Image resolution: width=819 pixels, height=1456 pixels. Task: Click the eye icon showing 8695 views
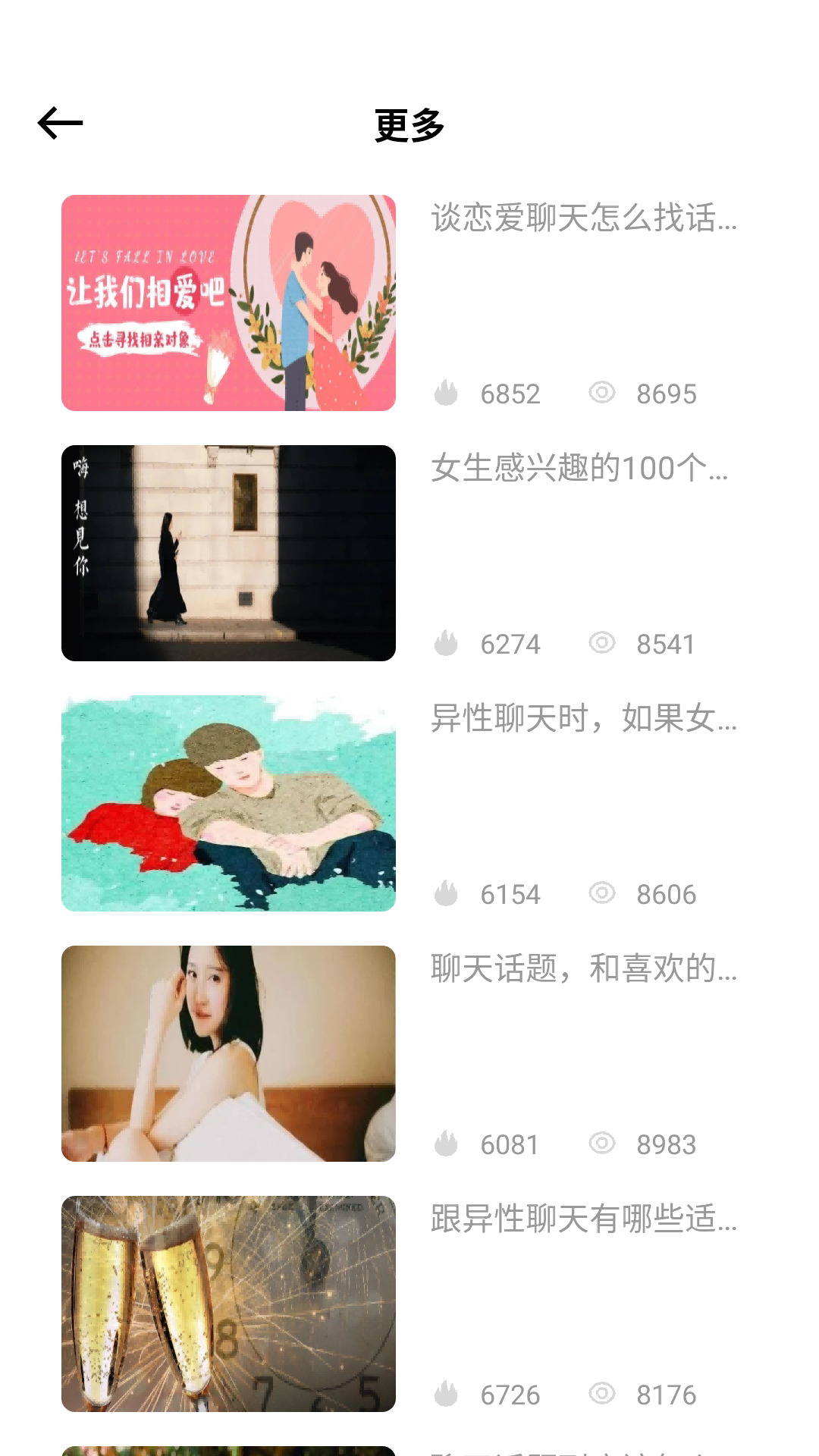(603, 393)
